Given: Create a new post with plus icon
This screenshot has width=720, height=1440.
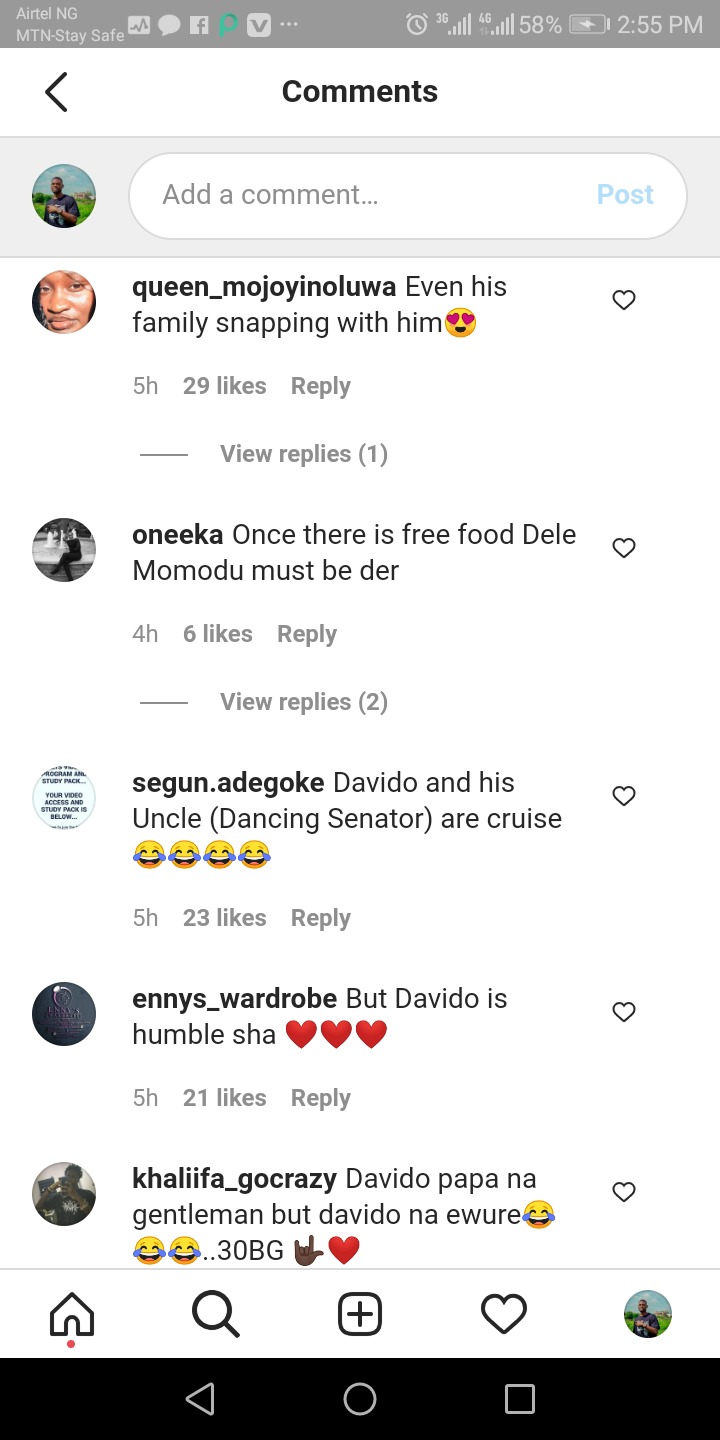Looking at the screenshot, I should [x=360, y=1314].
